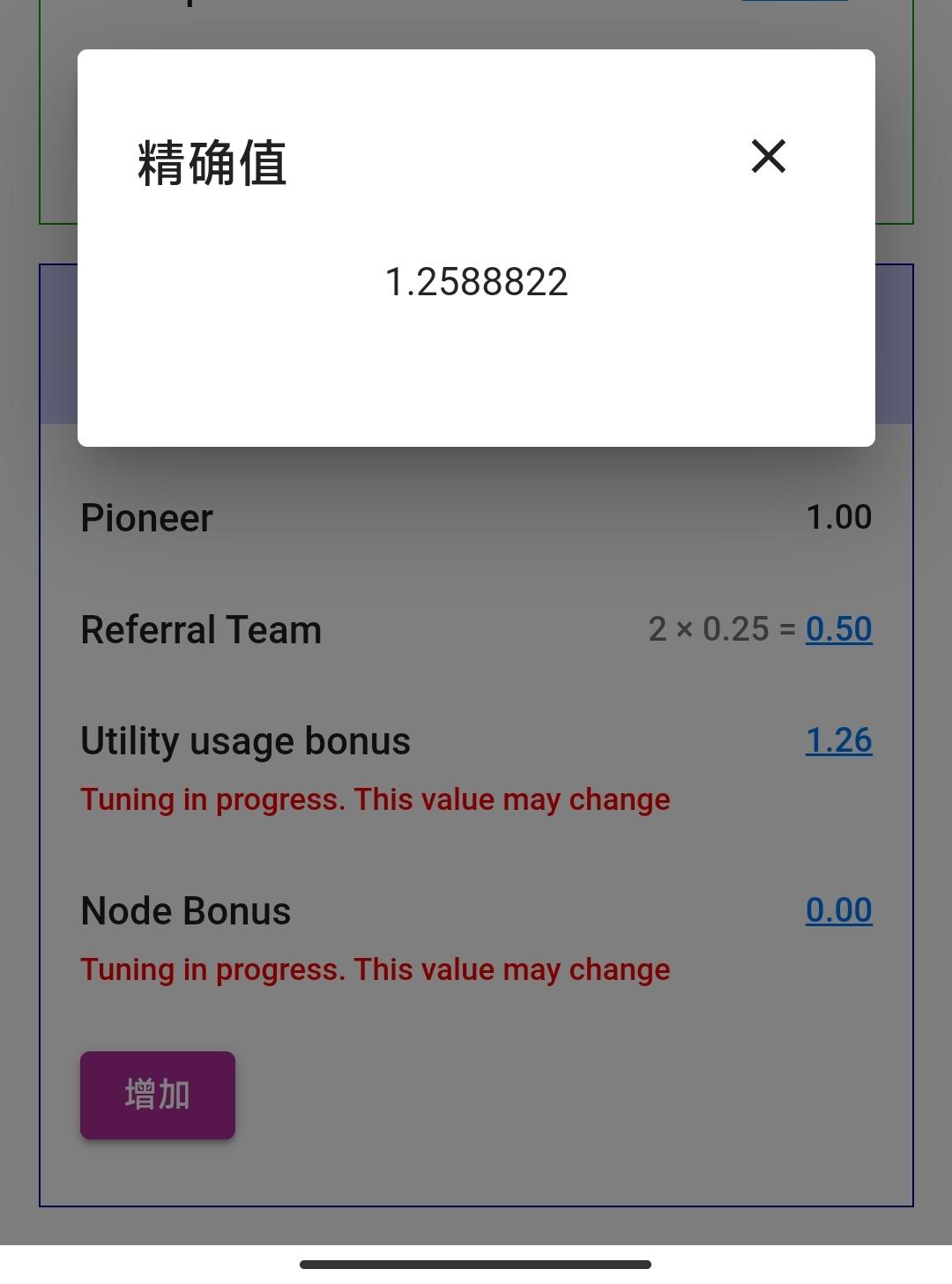The height and width of the screenshot is (1284, 952).
Task: Close the 精确值 dialog
Action: (768, 157)
